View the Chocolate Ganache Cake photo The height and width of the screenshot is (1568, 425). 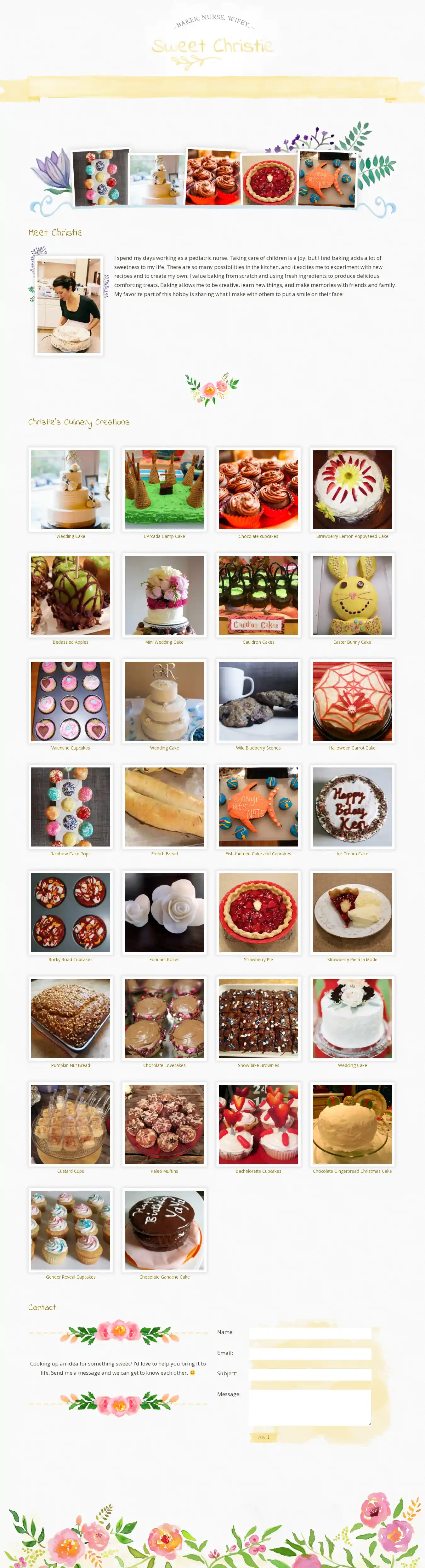[164, 1231]
